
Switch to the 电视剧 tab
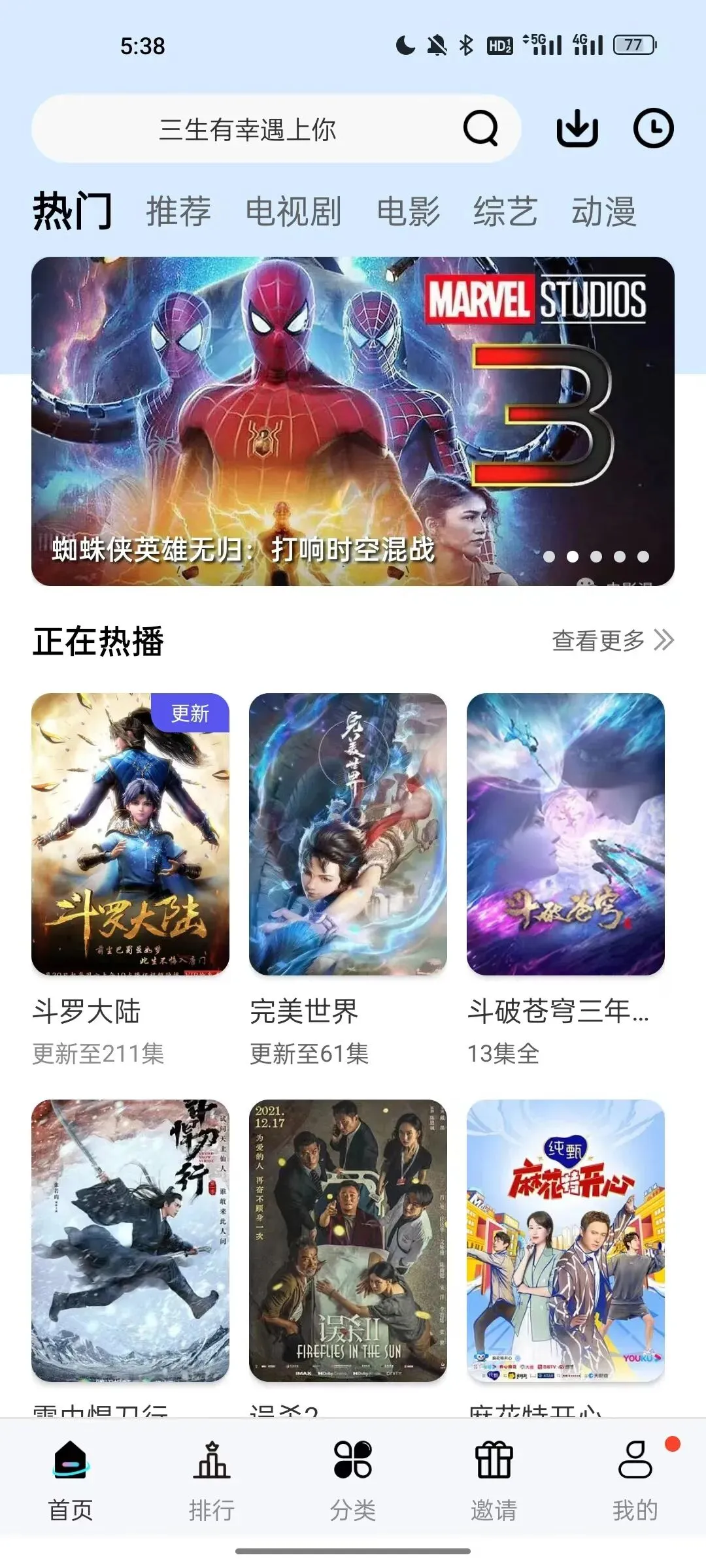294,212
